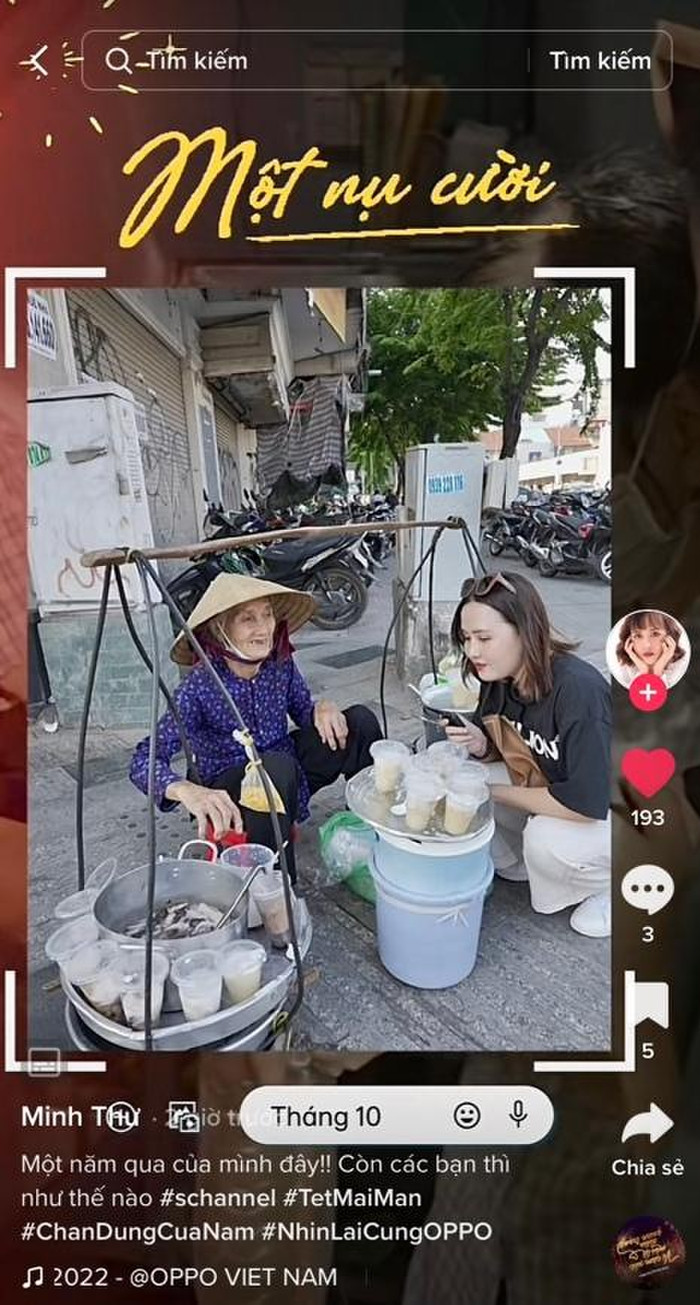Follow the creator with the plus badge

[x=647, y=692]
